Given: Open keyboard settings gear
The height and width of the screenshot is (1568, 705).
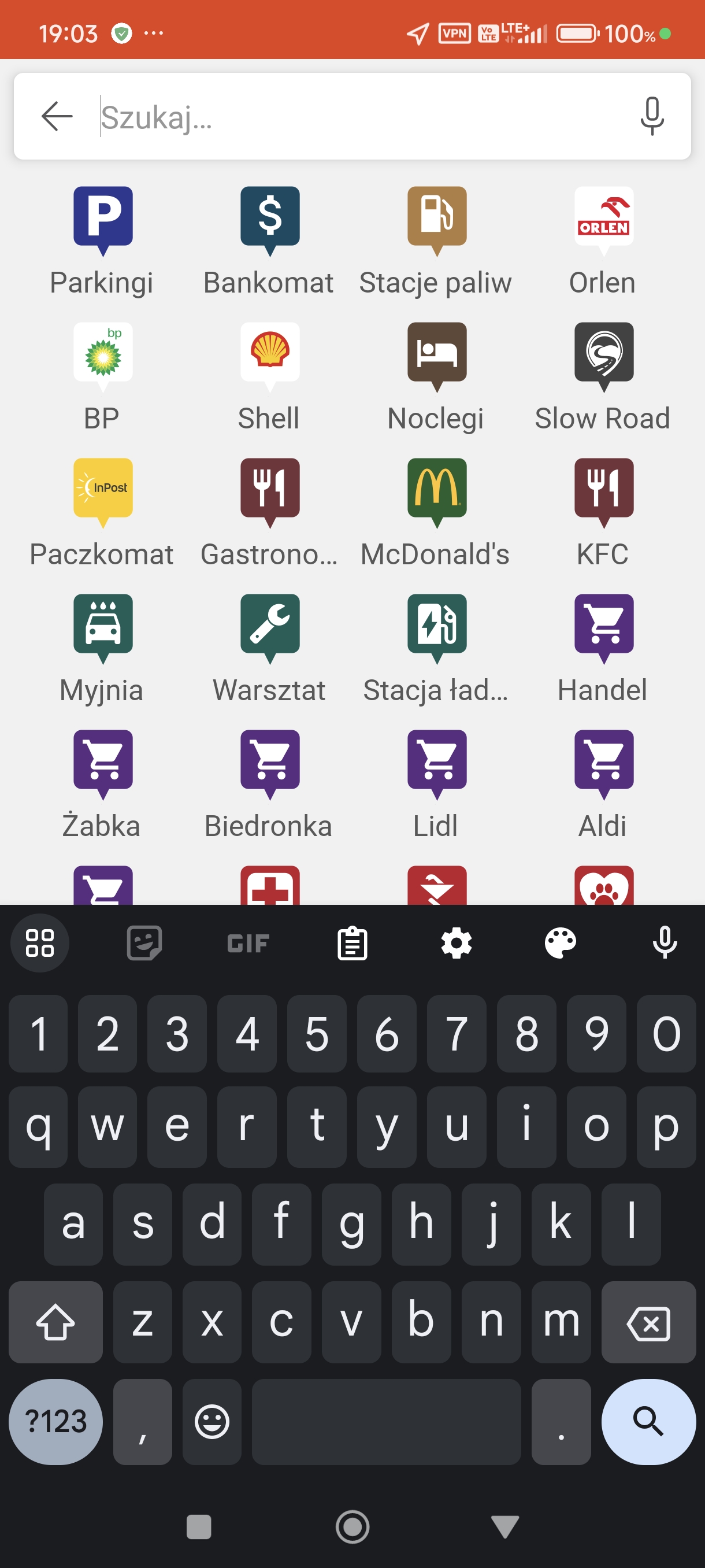Looking at the screenshot, I should pyautogui.click(x=456, y=944).
